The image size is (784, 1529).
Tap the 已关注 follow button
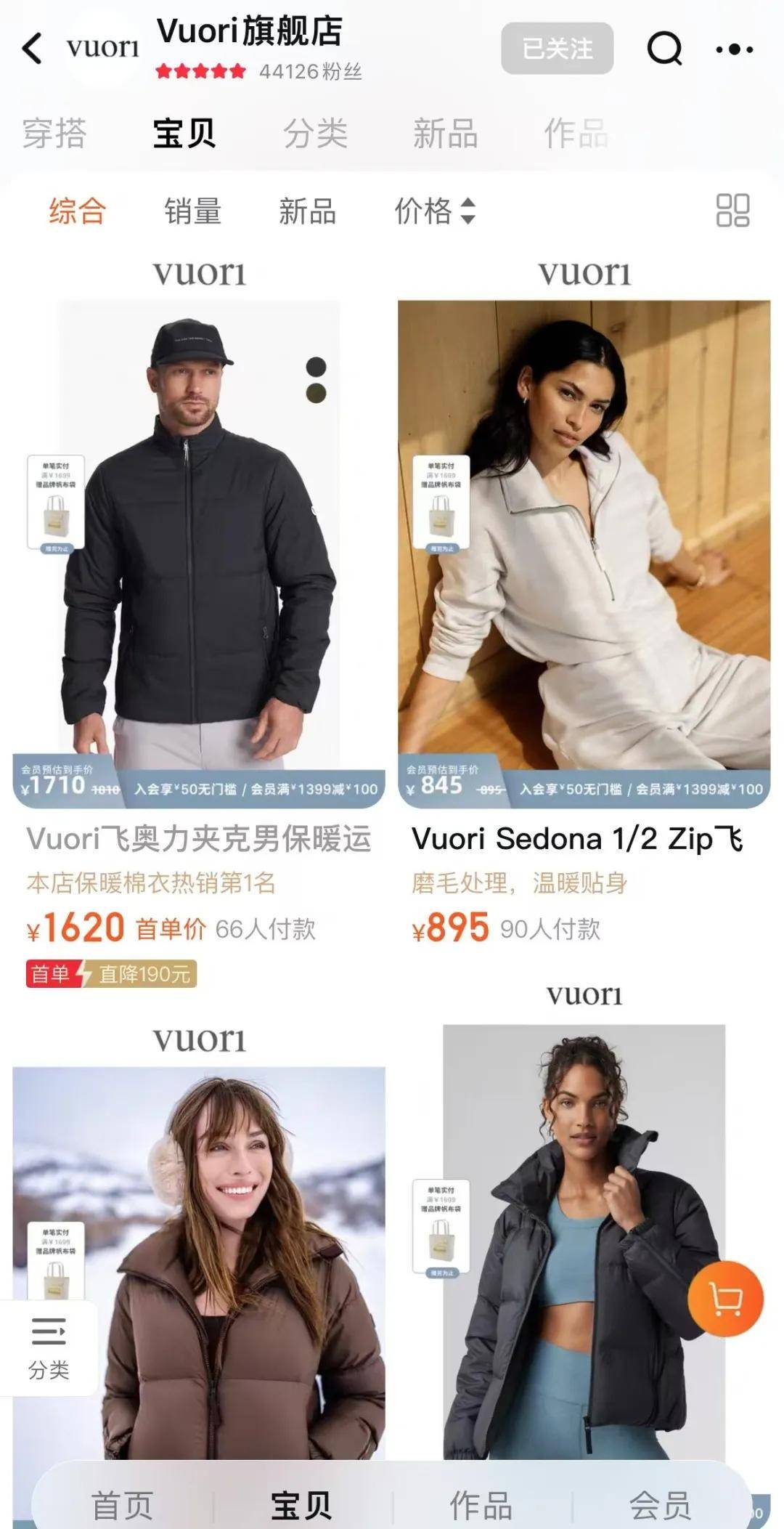pos(557,49)
